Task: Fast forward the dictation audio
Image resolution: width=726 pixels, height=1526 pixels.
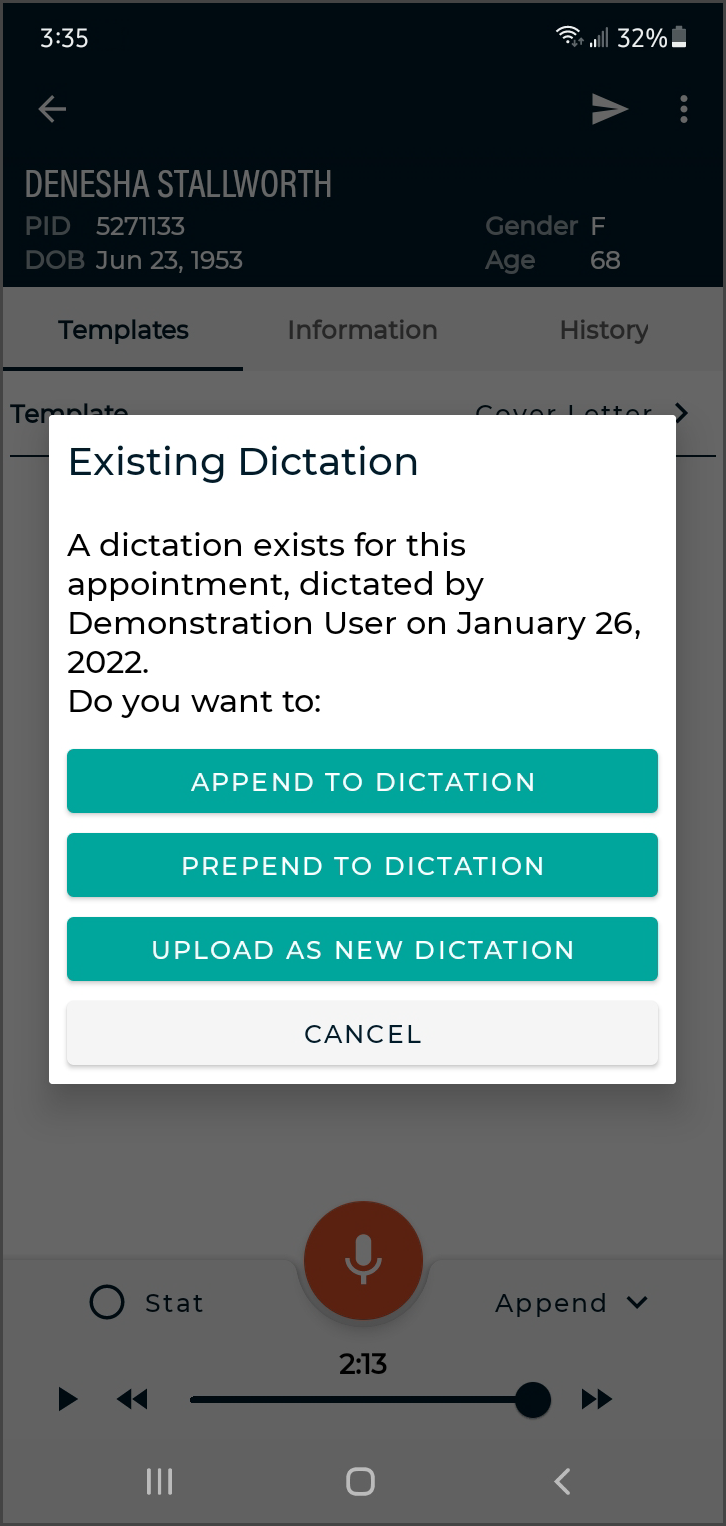Action: (x=597, y=1399)
